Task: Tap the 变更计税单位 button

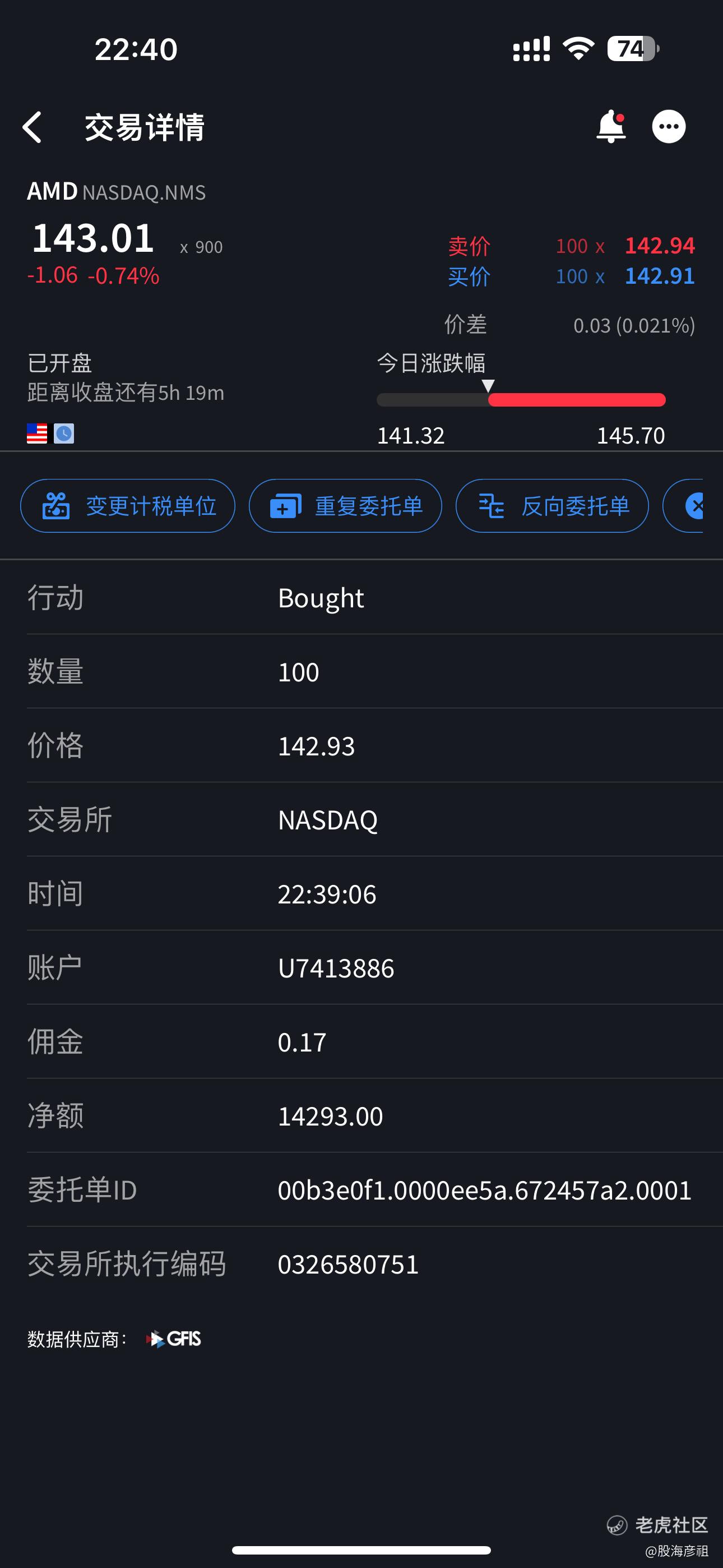Action: (128, 506)
